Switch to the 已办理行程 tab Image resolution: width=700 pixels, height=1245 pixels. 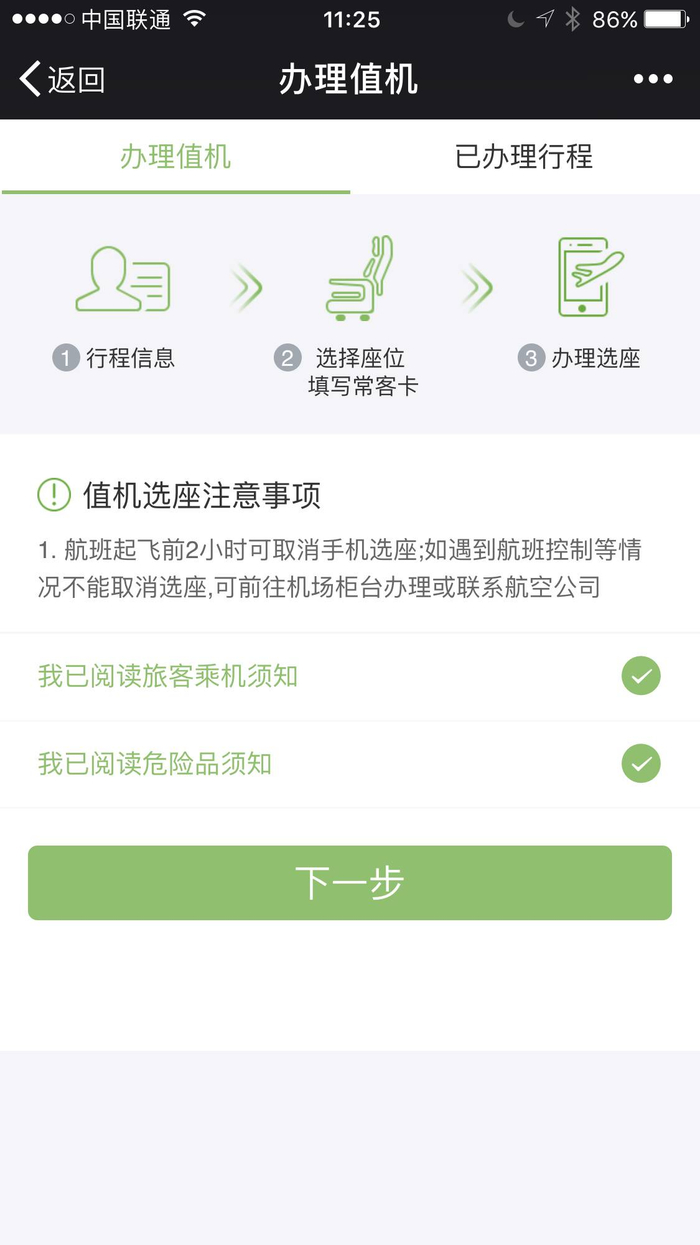(x=524, y=157)
